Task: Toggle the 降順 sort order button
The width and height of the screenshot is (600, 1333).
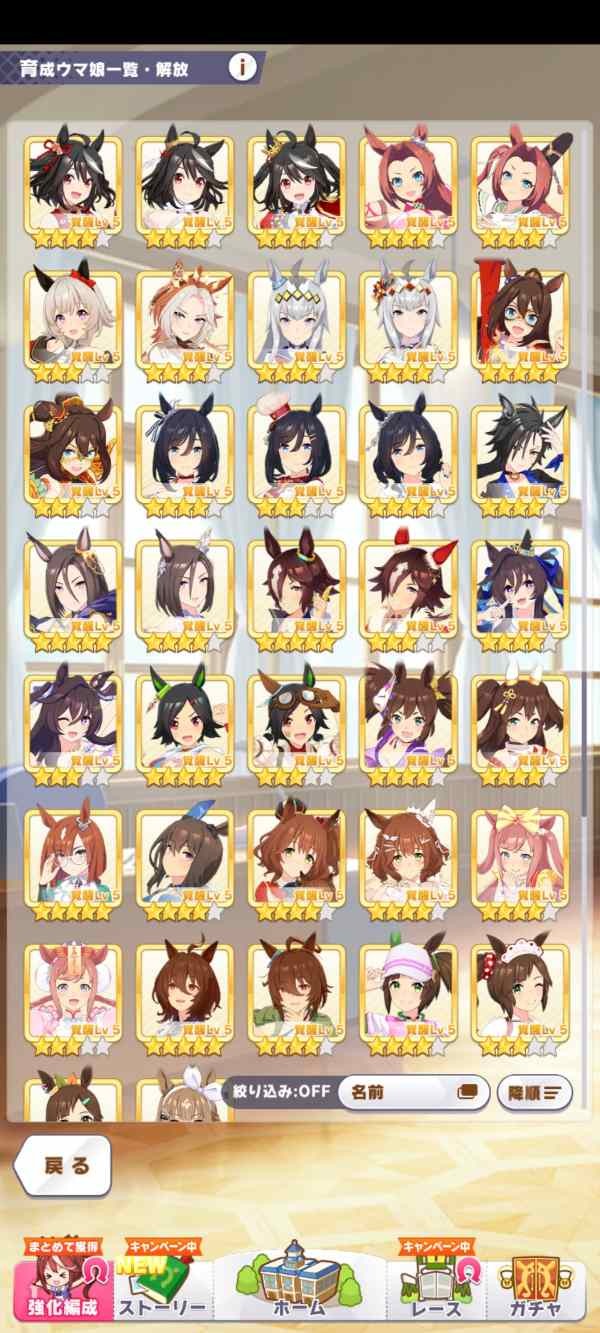Action: [x=534, y=1091]
